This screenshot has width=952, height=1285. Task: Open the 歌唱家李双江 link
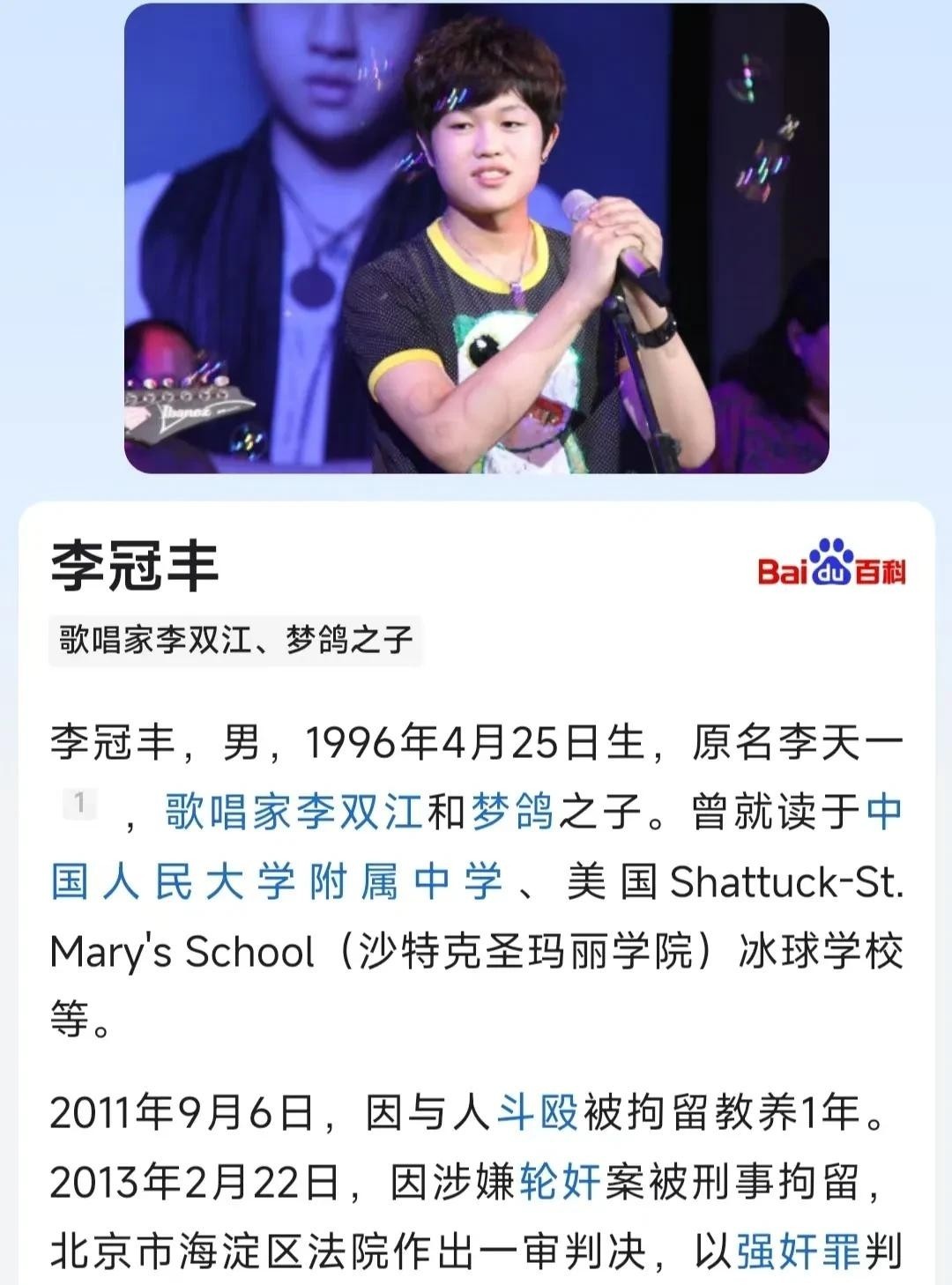(x=294, y=812)
